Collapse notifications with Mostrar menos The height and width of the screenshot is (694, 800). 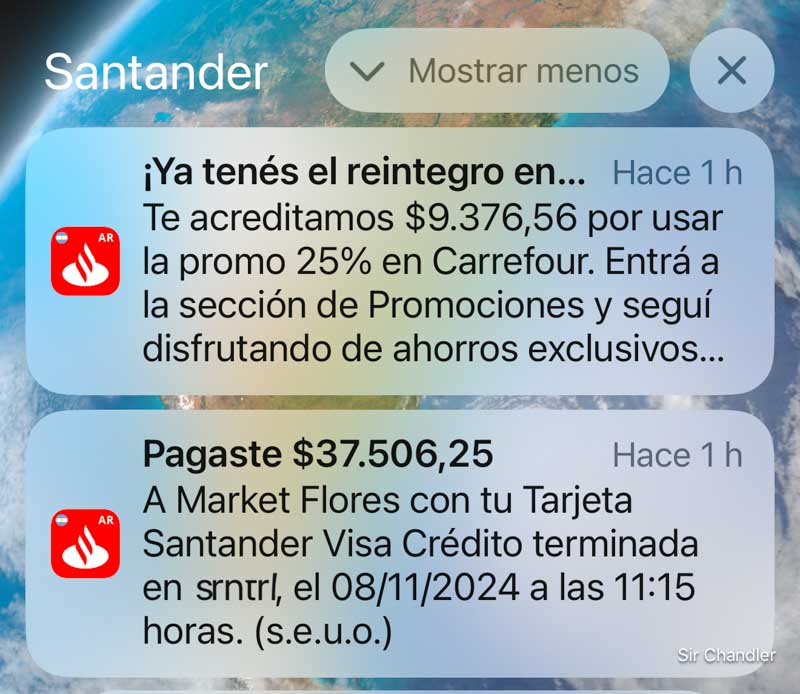pos(497,71)
